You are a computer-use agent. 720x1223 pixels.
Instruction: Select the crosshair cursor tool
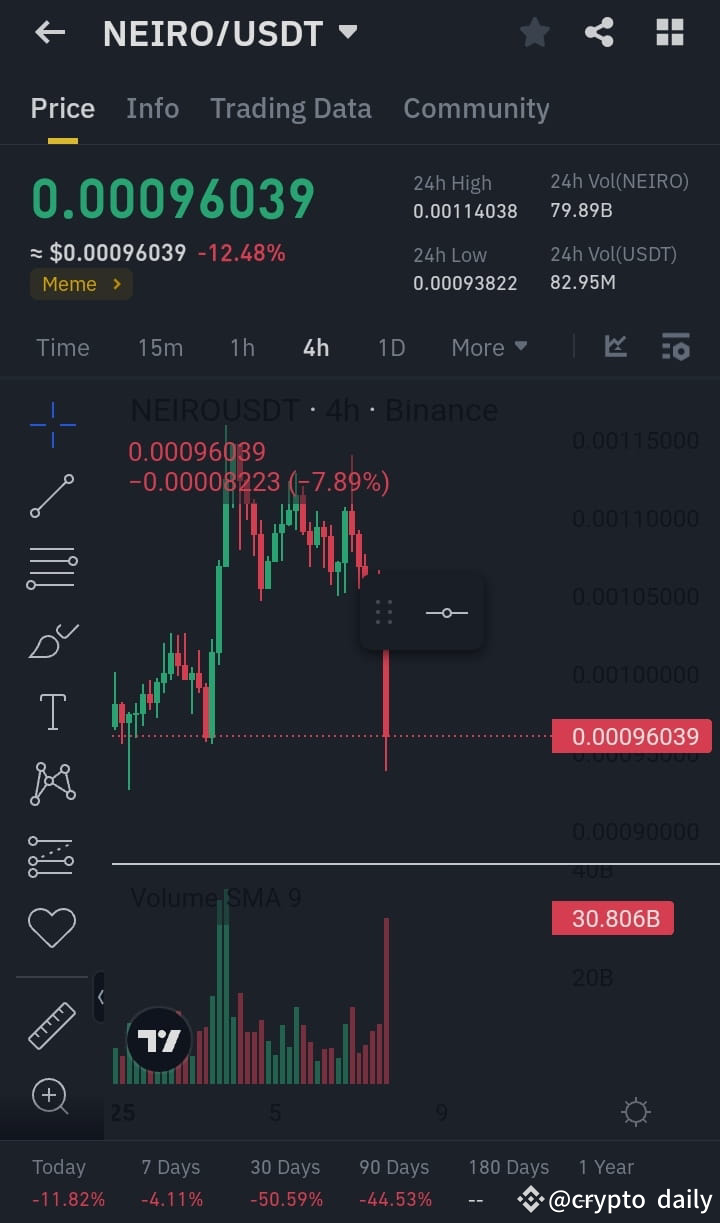[51, 424]
